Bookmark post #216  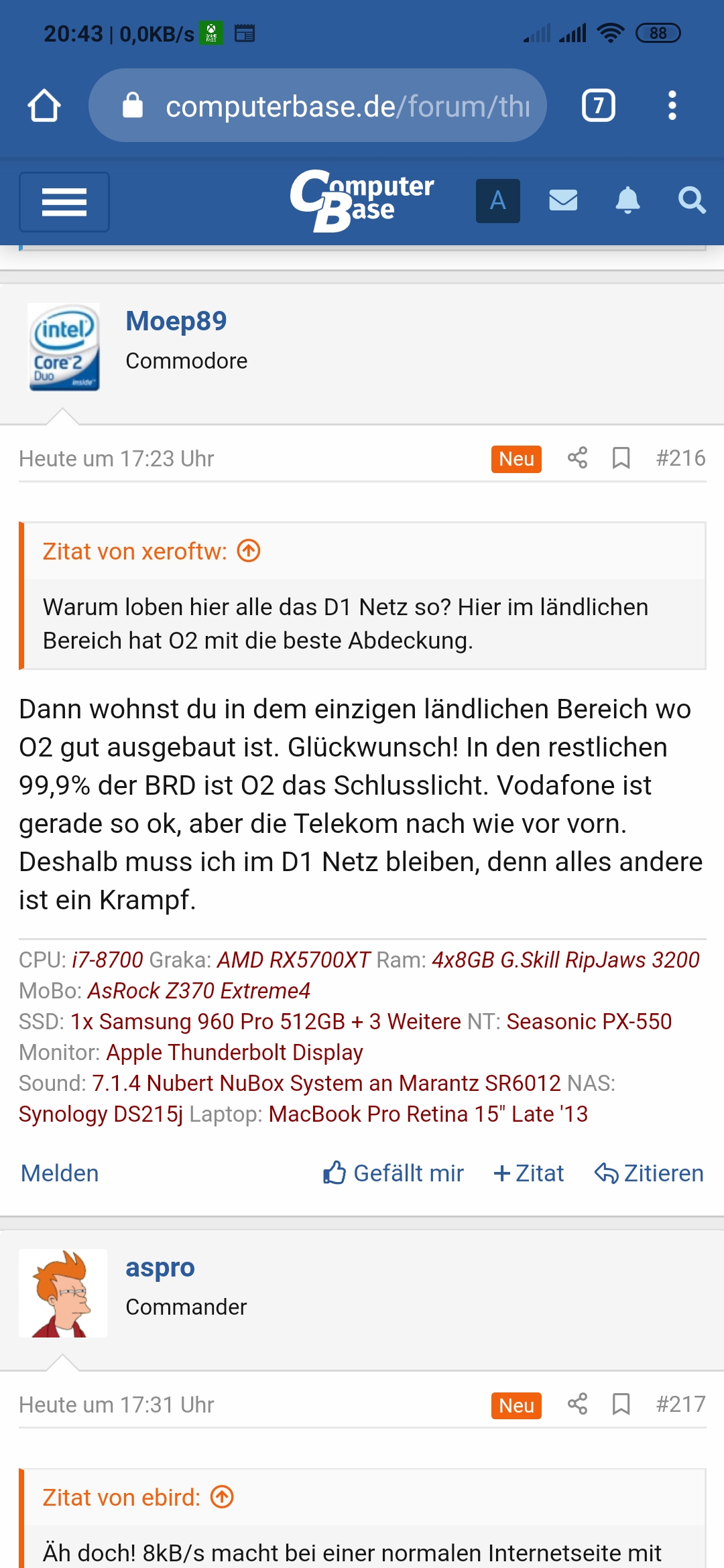(x=621, y=458)
